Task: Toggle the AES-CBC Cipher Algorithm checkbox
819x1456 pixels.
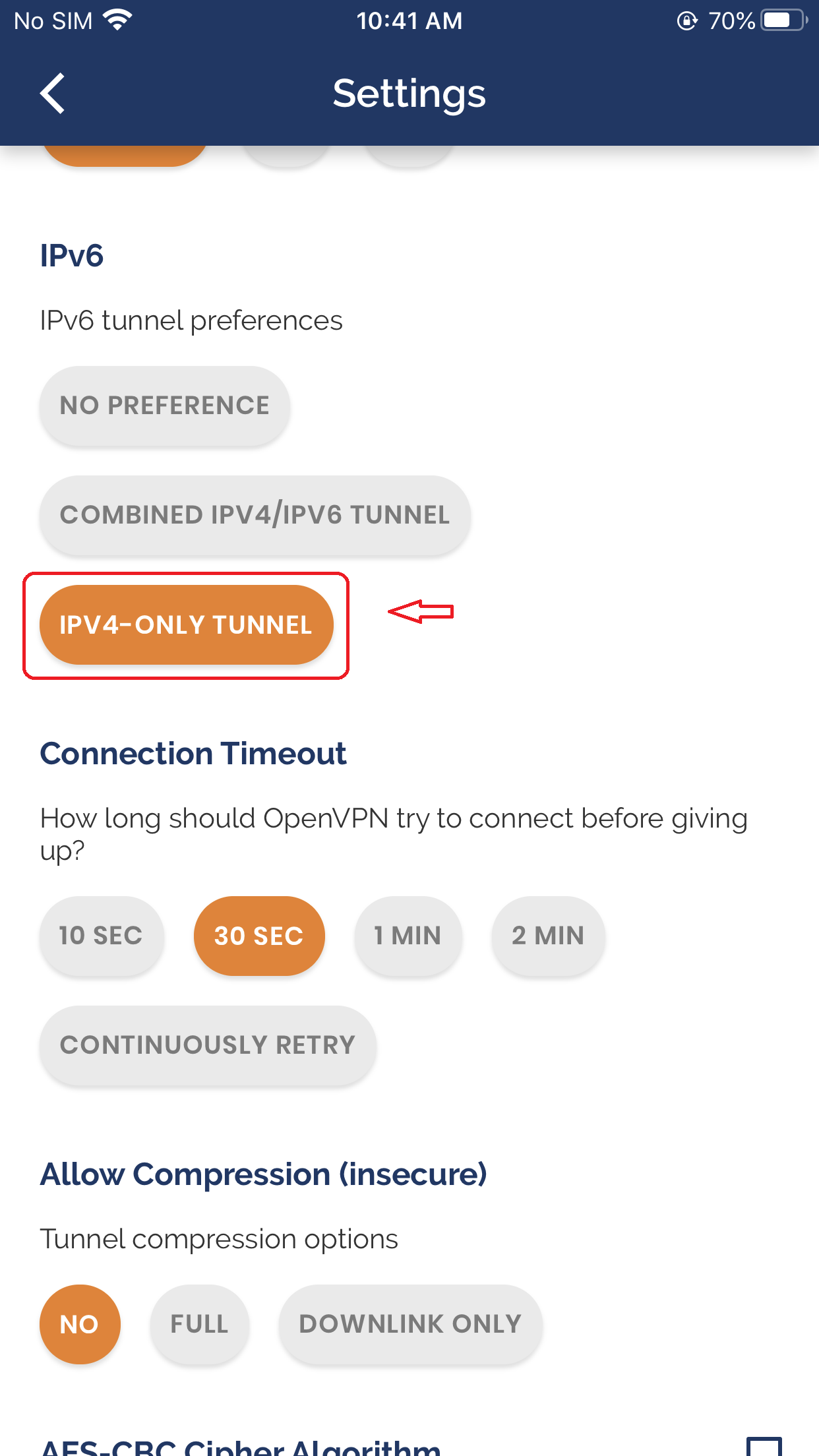Action: coord(764,1447)
